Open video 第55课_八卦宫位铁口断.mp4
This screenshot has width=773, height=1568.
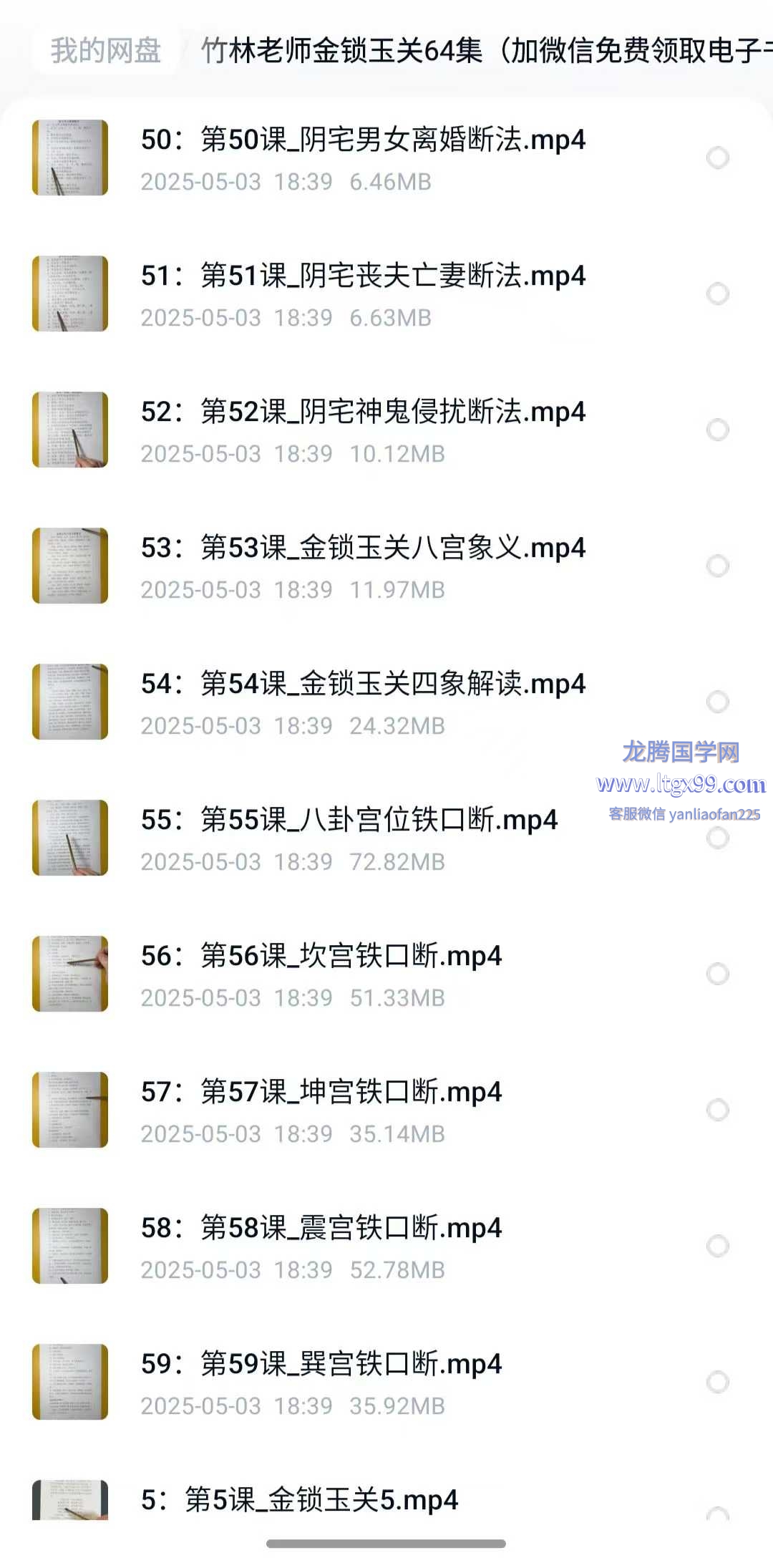349,821
